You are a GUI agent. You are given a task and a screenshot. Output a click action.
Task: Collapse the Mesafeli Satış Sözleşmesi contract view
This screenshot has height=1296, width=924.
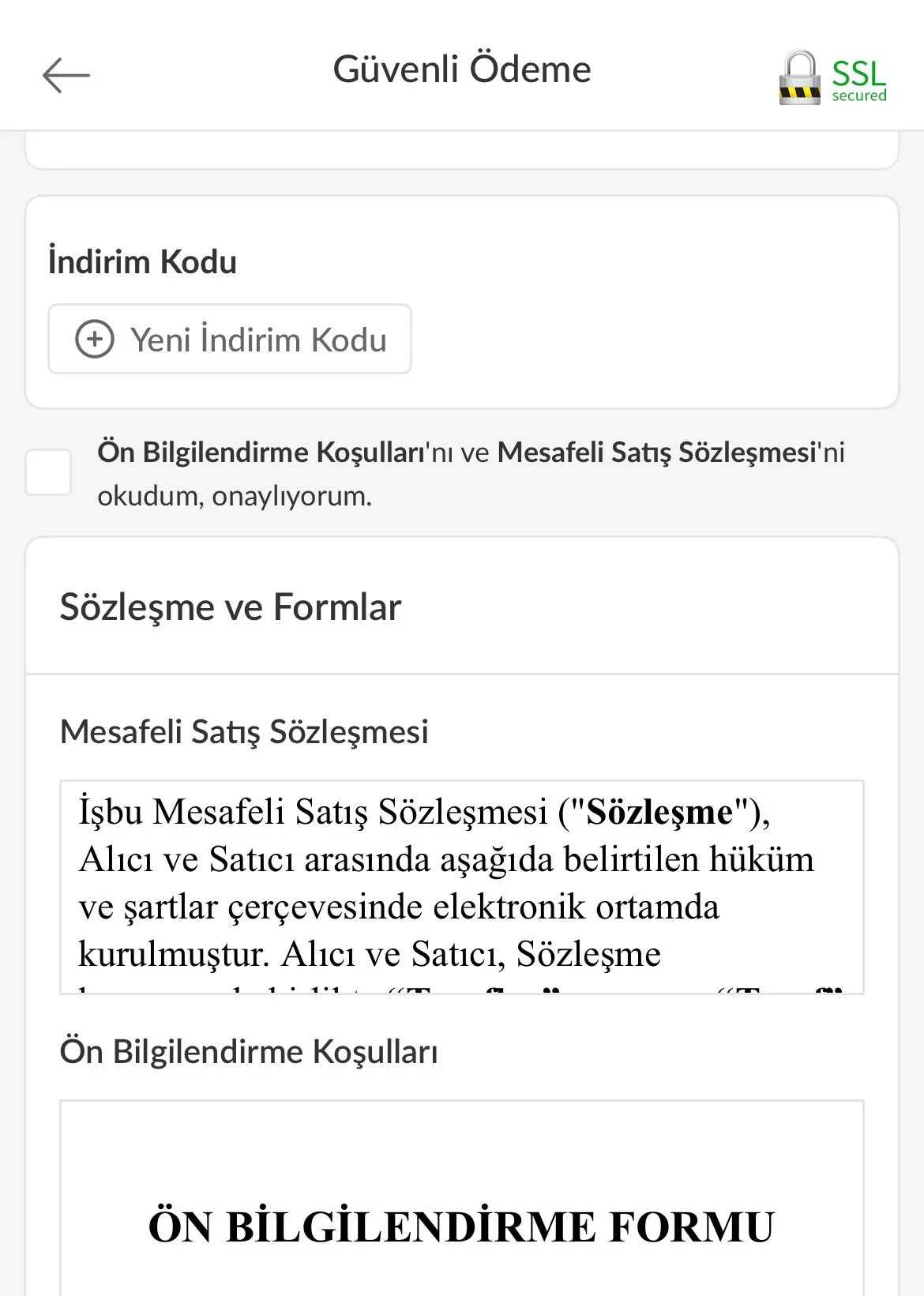click(x=245, y=733)
